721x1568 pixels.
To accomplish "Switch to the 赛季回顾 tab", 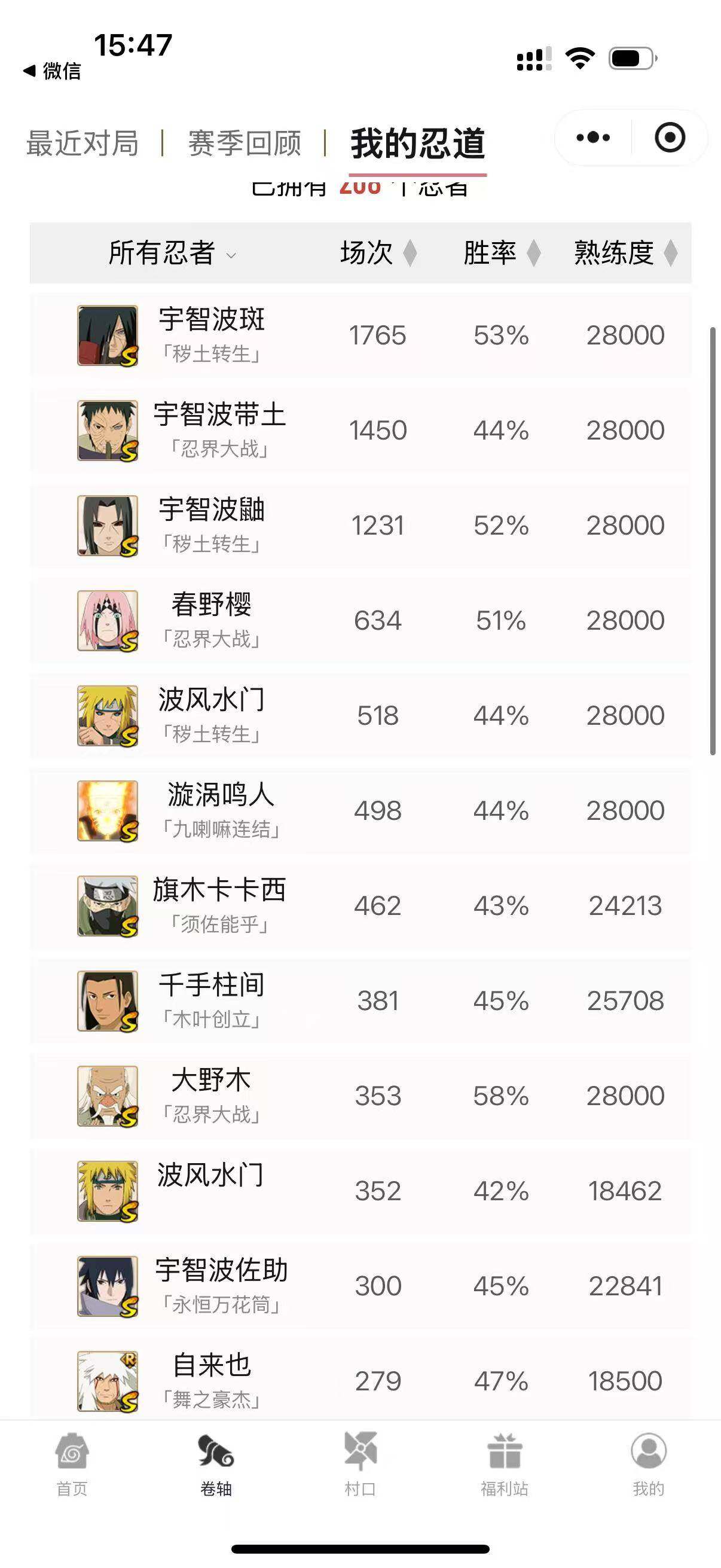I will [x=244, y=144].
